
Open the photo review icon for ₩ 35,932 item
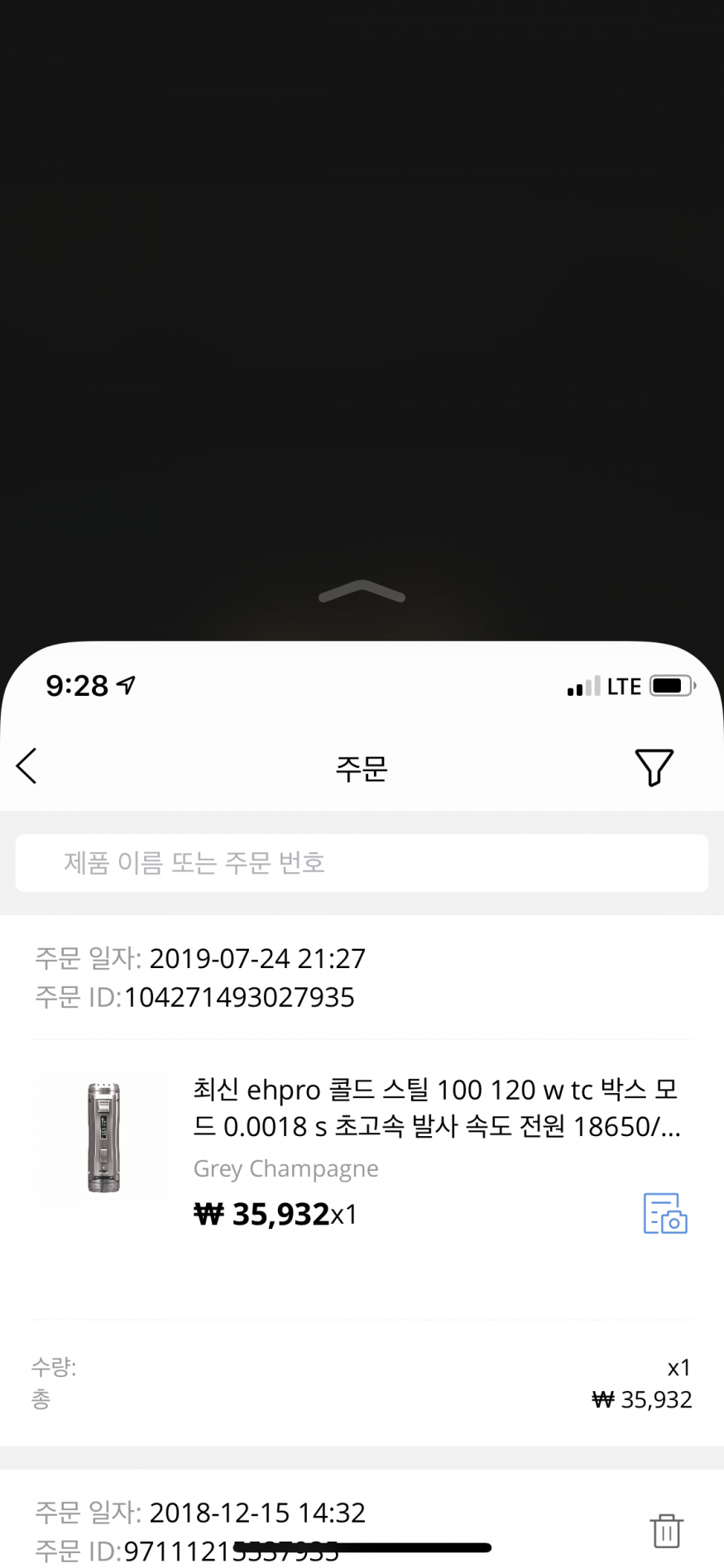click(665, 1213)
